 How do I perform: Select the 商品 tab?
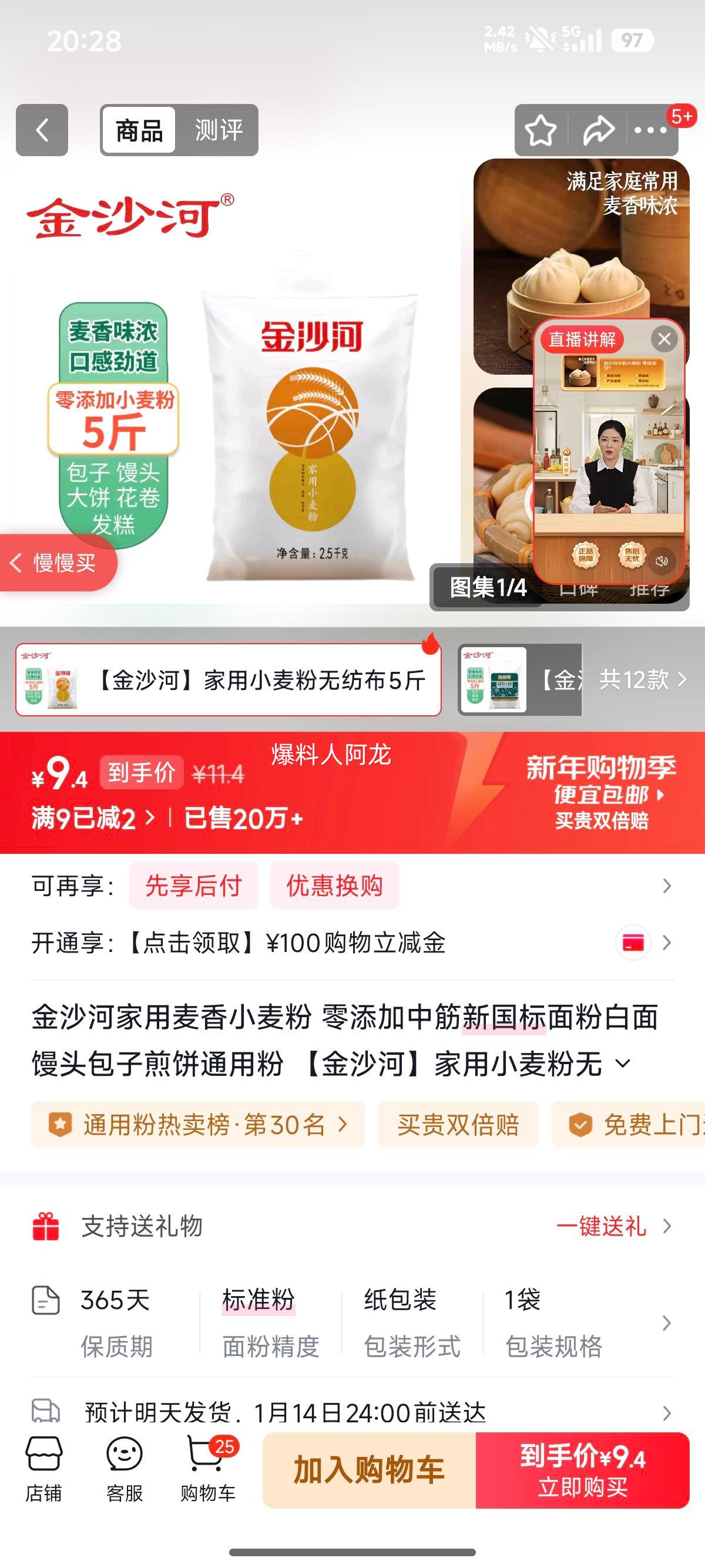click(138, 129)
